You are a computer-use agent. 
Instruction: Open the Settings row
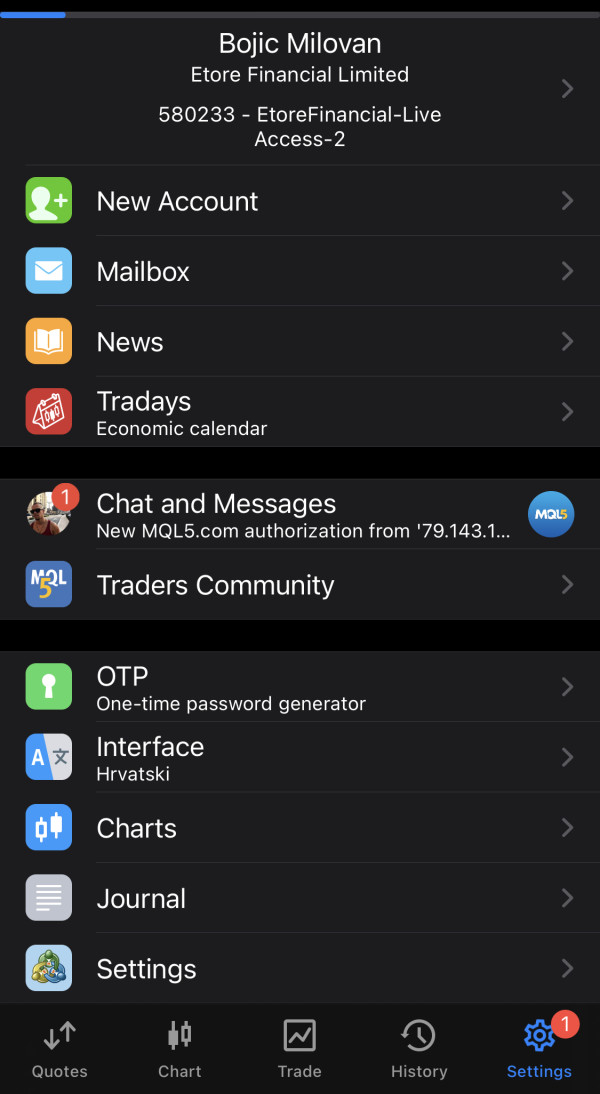click(x=300, y=968)
